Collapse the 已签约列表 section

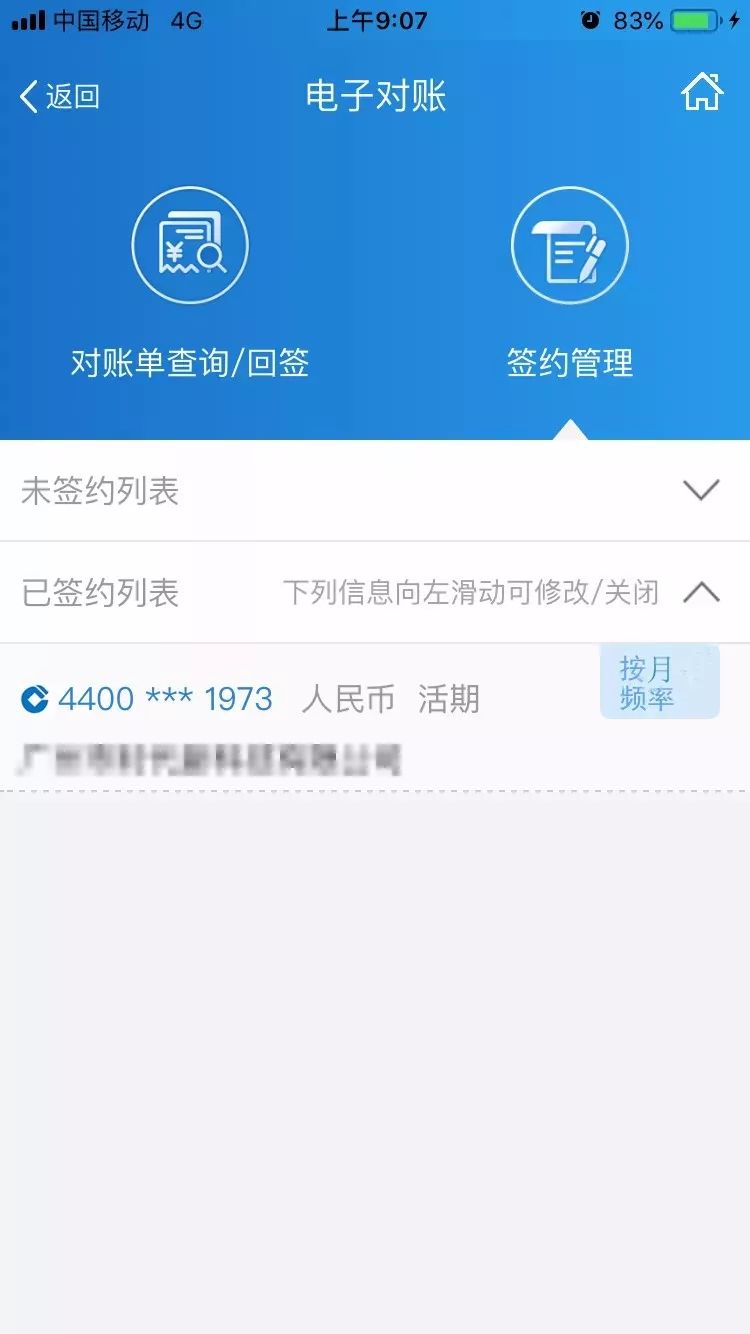pyautogui.click(x=700, y=592)
